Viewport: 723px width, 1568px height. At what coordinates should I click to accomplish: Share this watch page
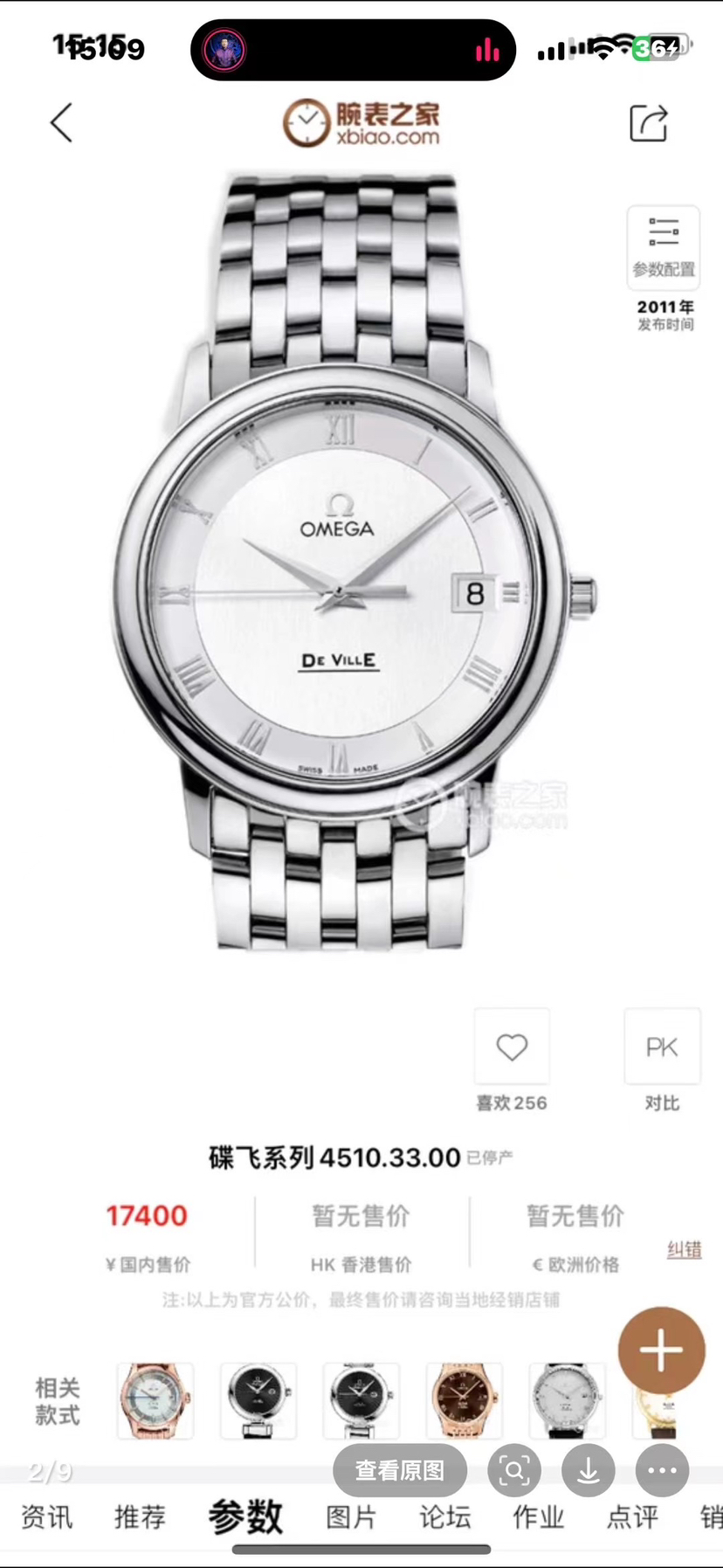pyautogui.click(x=648, y=123)
